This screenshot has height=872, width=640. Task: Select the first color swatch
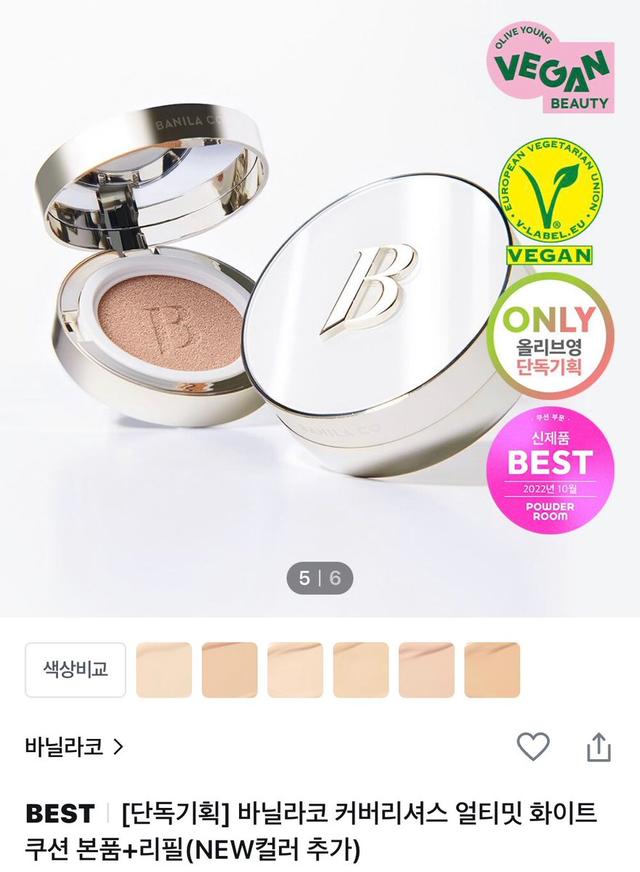click(x=164, y=670)
